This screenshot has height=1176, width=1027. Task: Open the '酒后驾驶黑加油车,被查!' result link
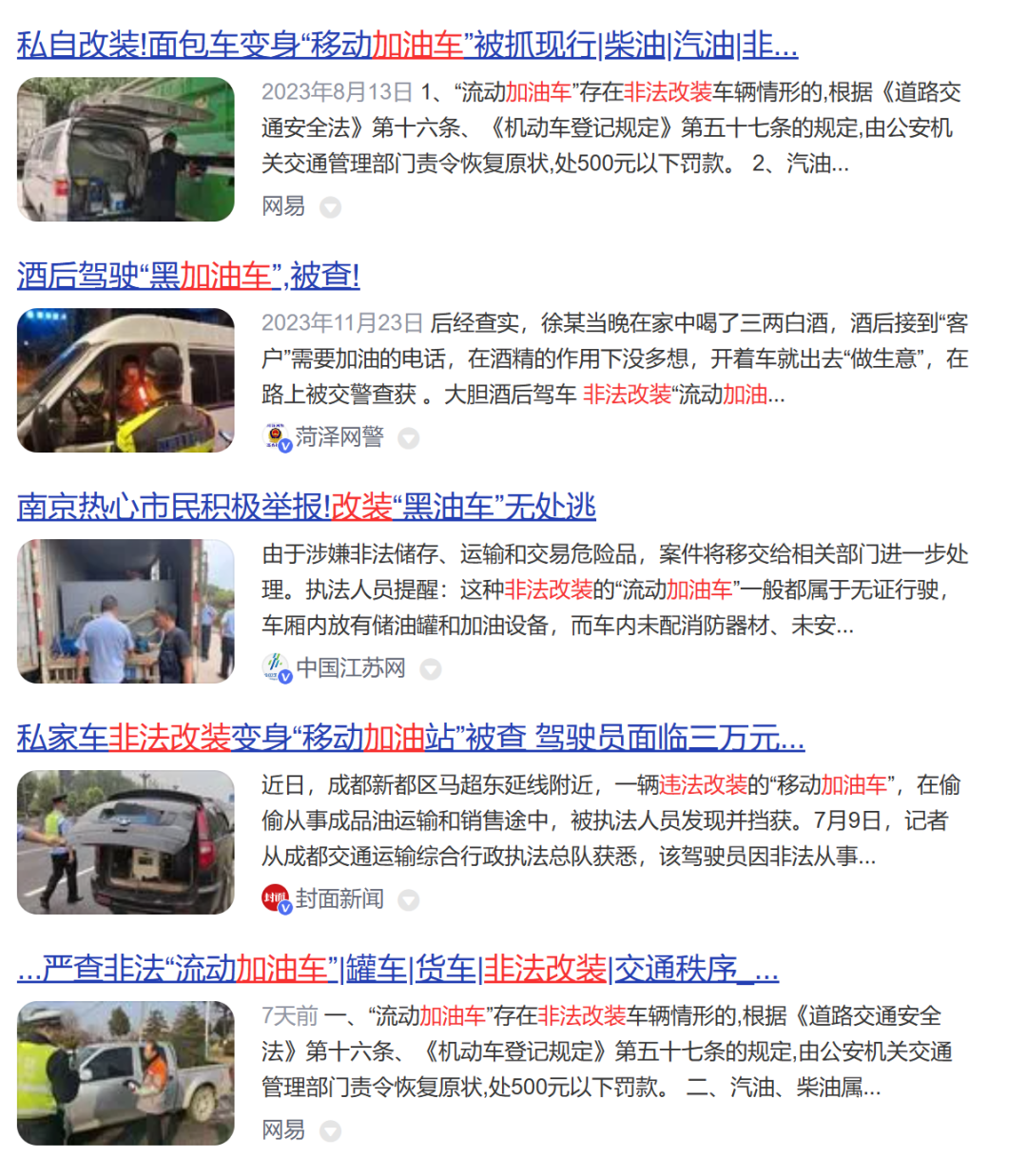tap(188, 276)
